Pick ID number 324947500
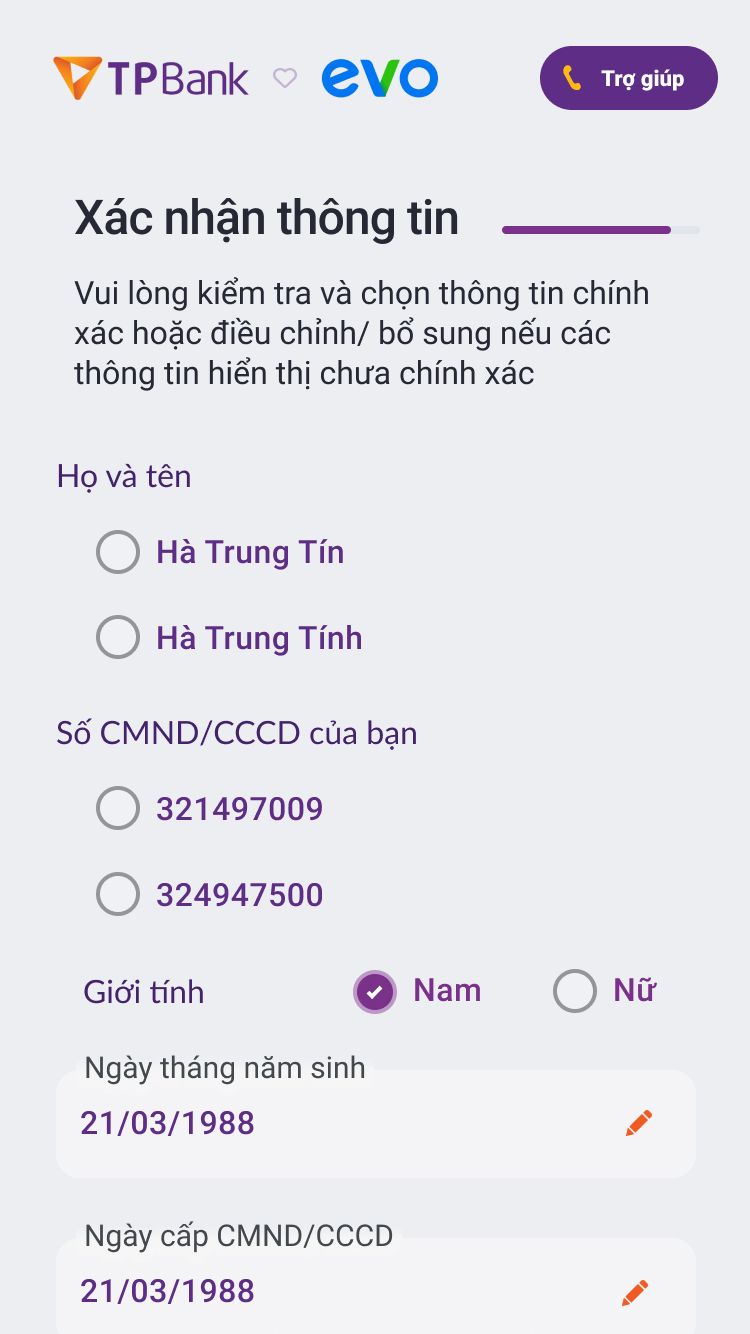 (118, 894)
